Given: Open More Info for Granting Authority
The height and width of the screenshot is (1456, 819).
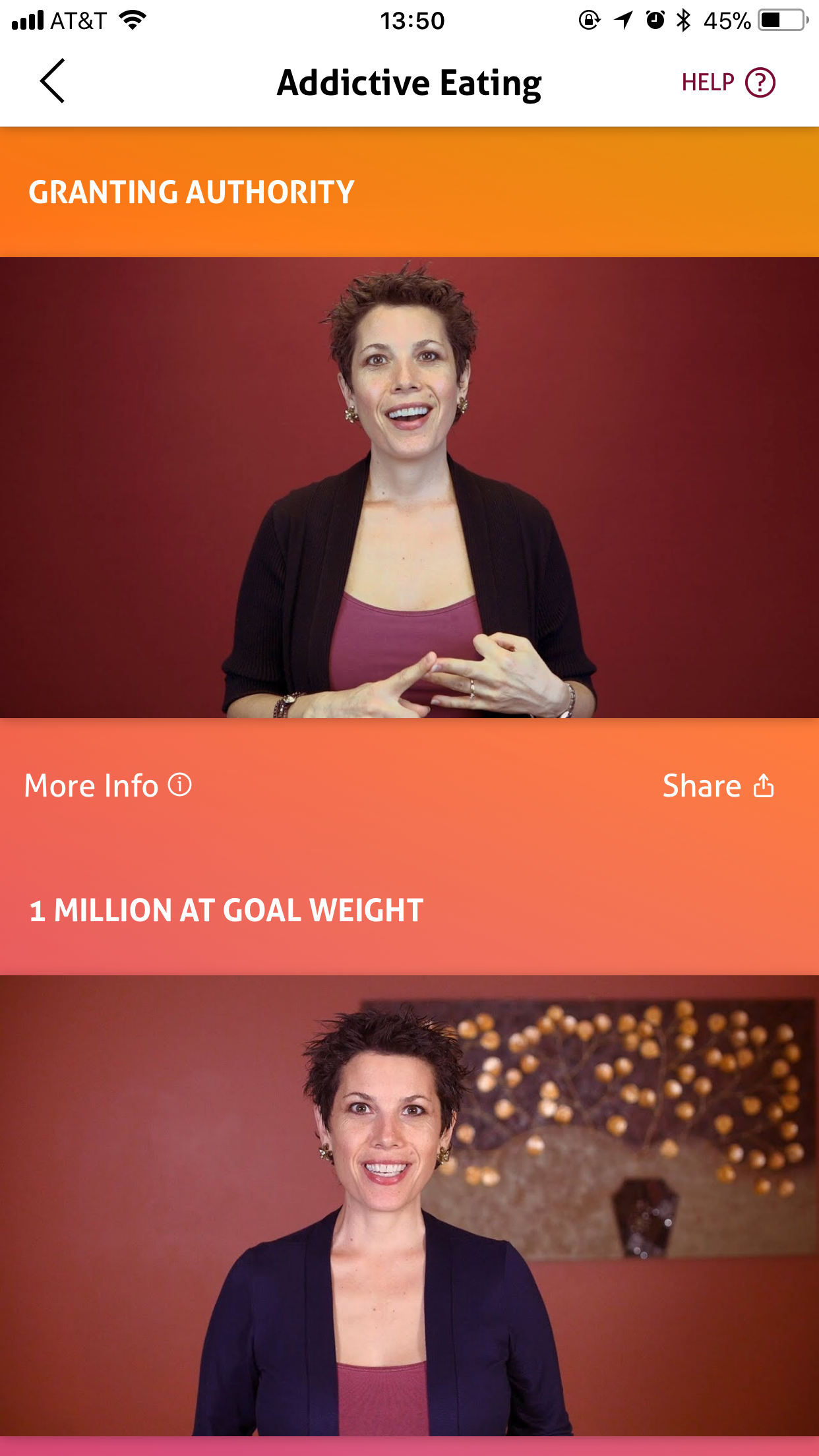Looking at the screenshot, I should (x=108, y=785).
